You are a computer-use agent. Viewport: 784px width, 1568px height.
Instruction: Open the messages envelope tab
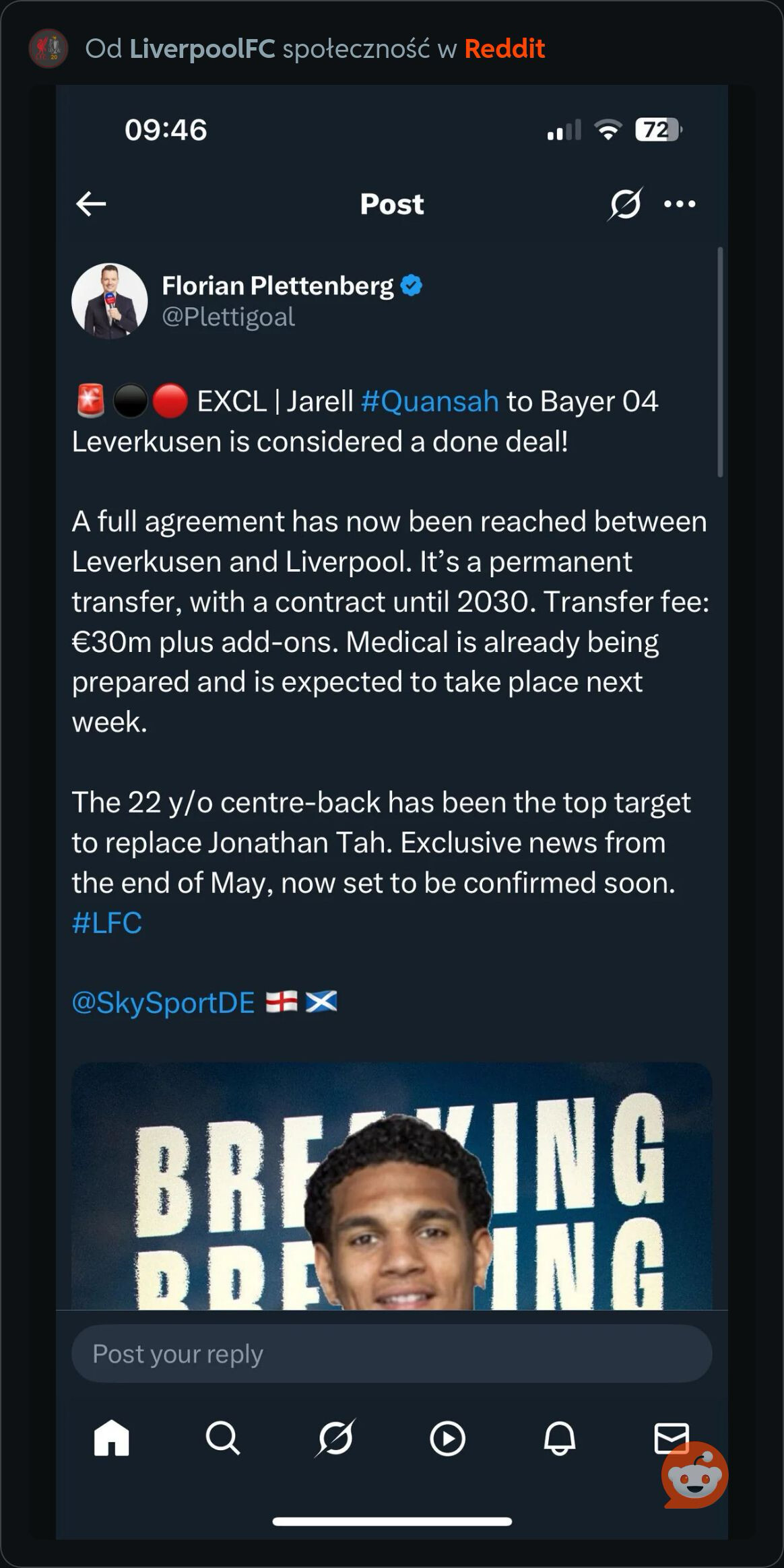672,1437
